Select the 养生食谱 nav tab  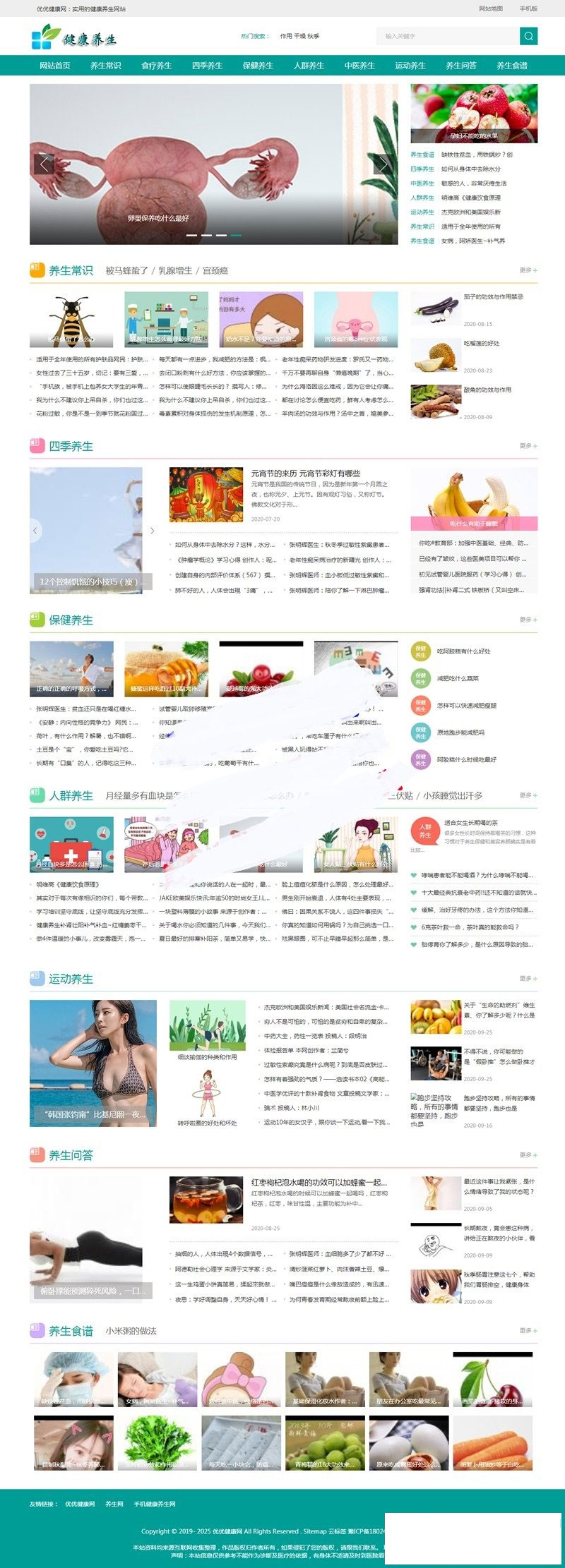[x=511, y=66]
